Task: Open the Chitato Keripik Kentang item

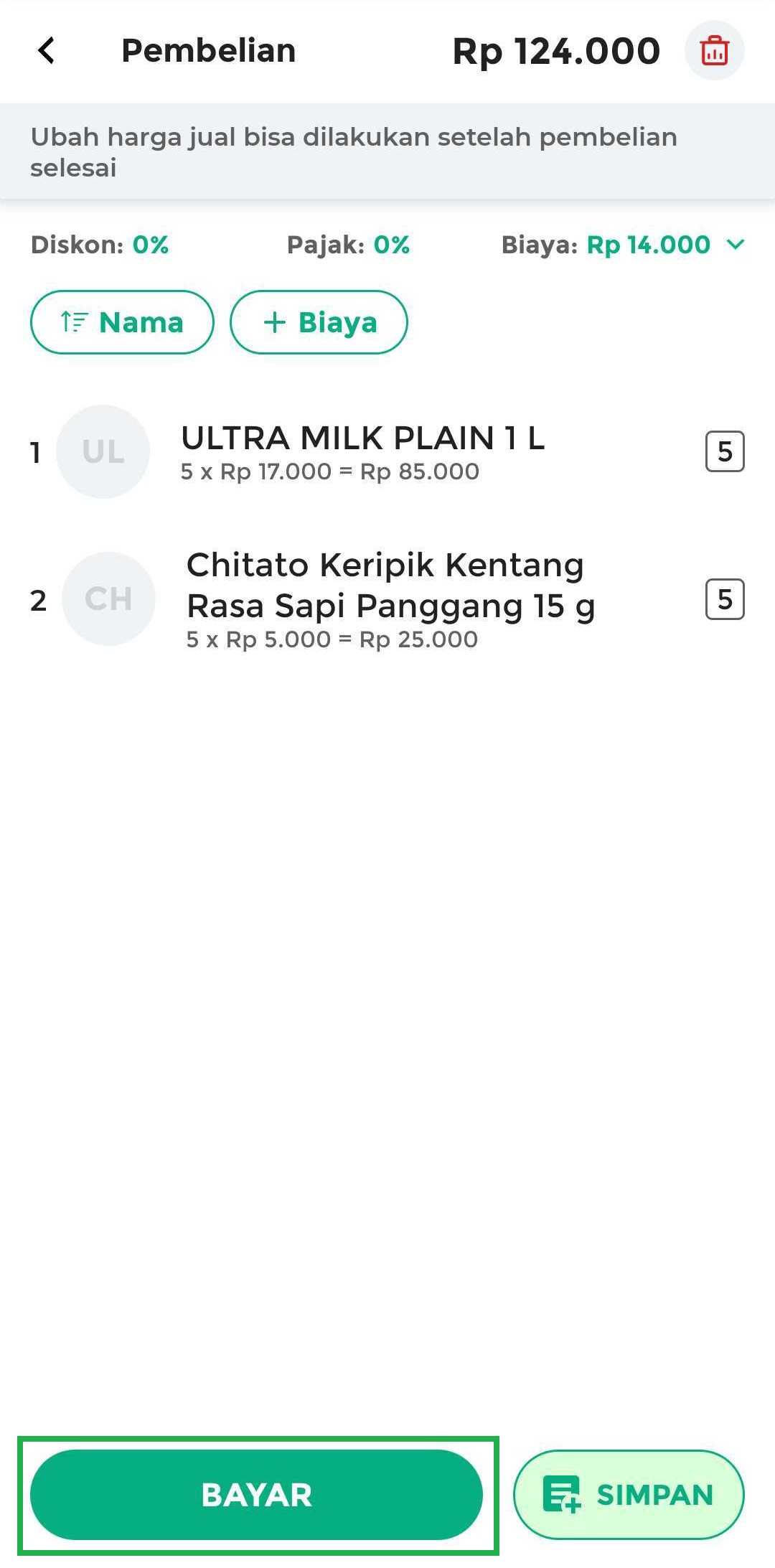Action: pos(391,598)
